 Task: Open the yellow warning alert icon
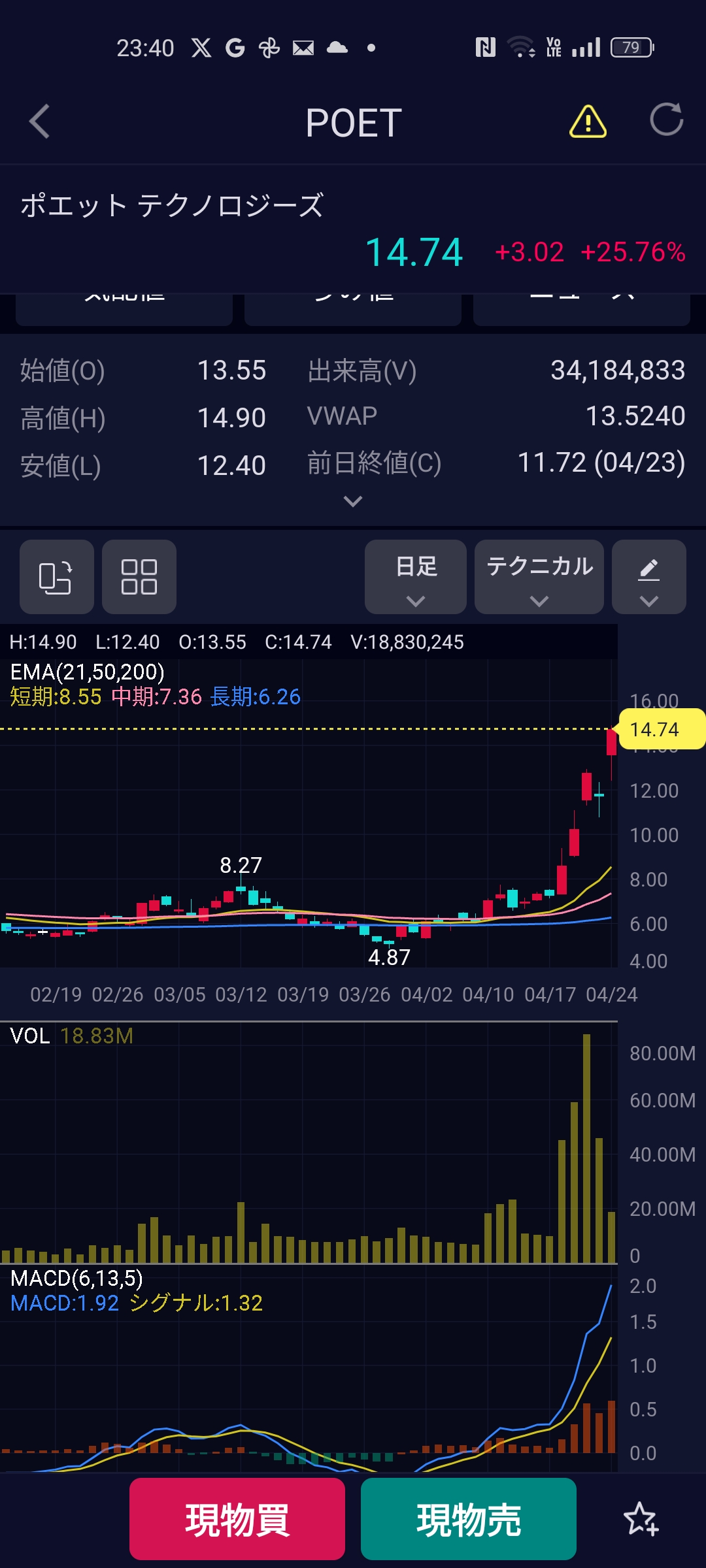tap(588, 122)
